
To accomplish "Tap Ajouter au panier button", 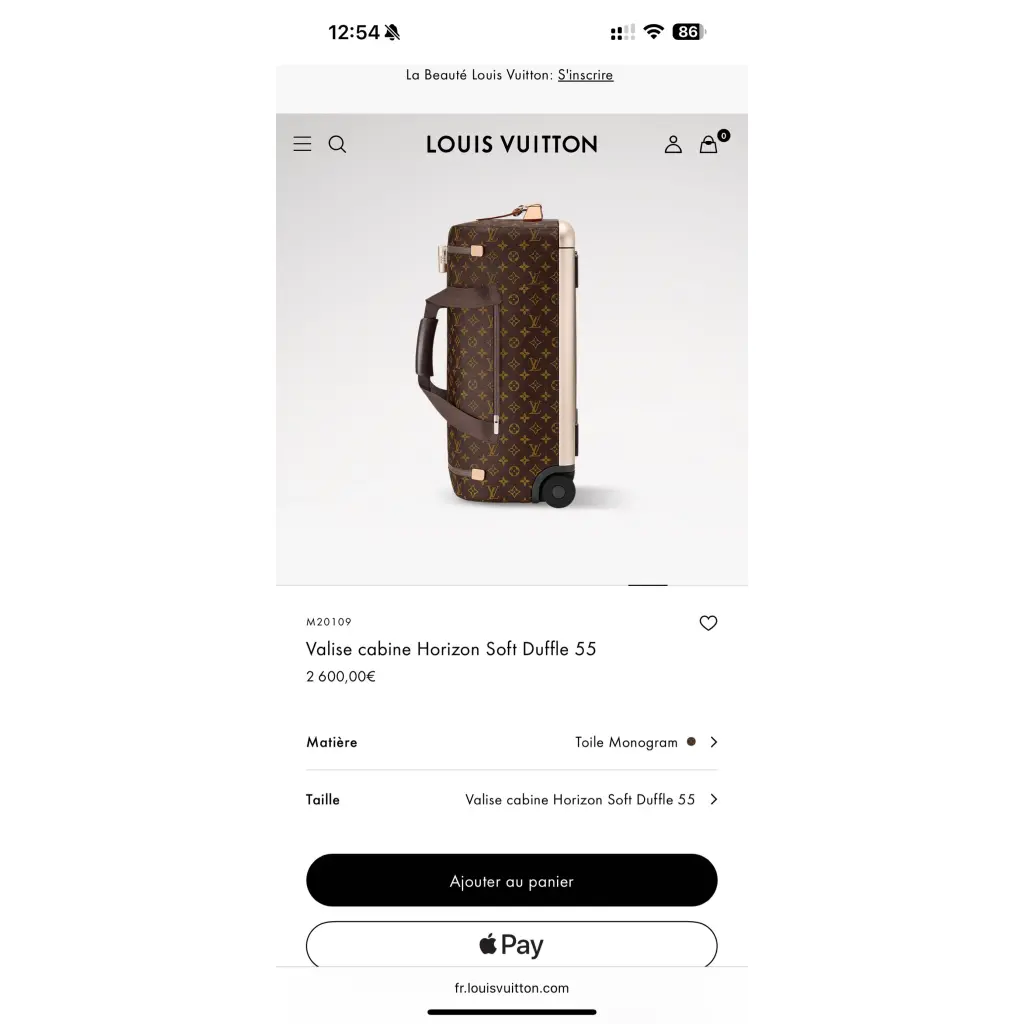I will pyautogui.click(x=511, y=881).
